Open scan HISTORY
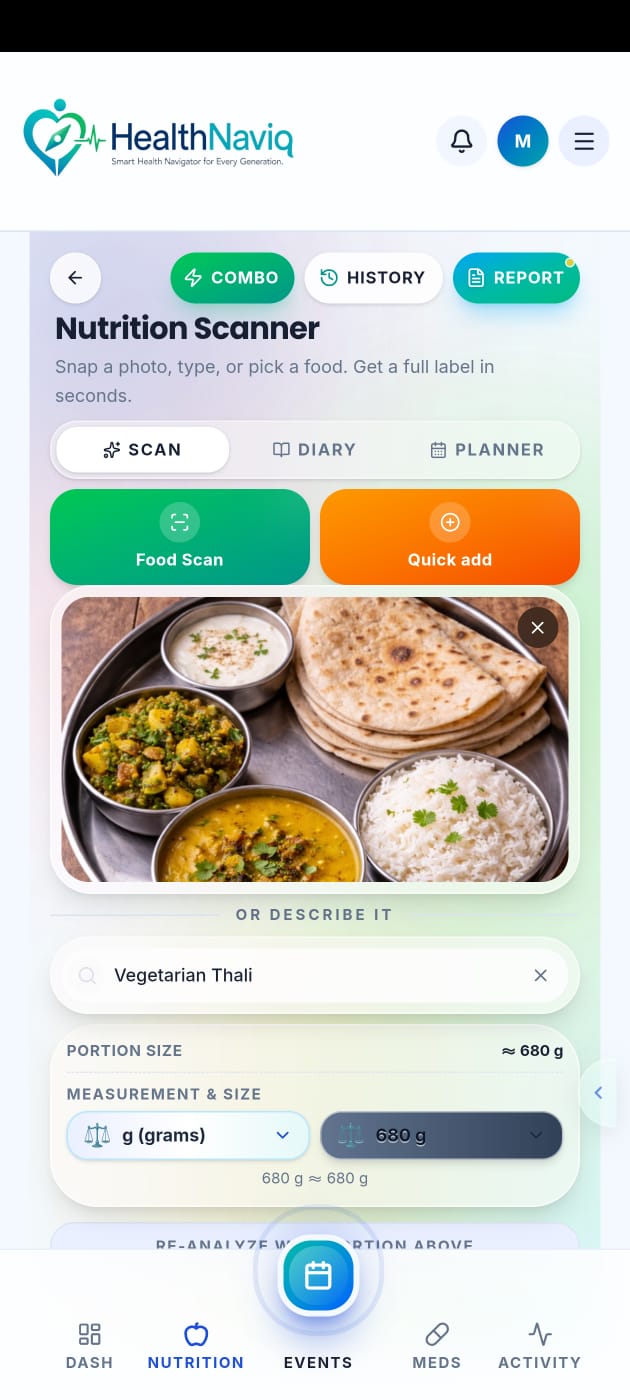The height and width of the screenshot is (1400, 630). (373, 278)
